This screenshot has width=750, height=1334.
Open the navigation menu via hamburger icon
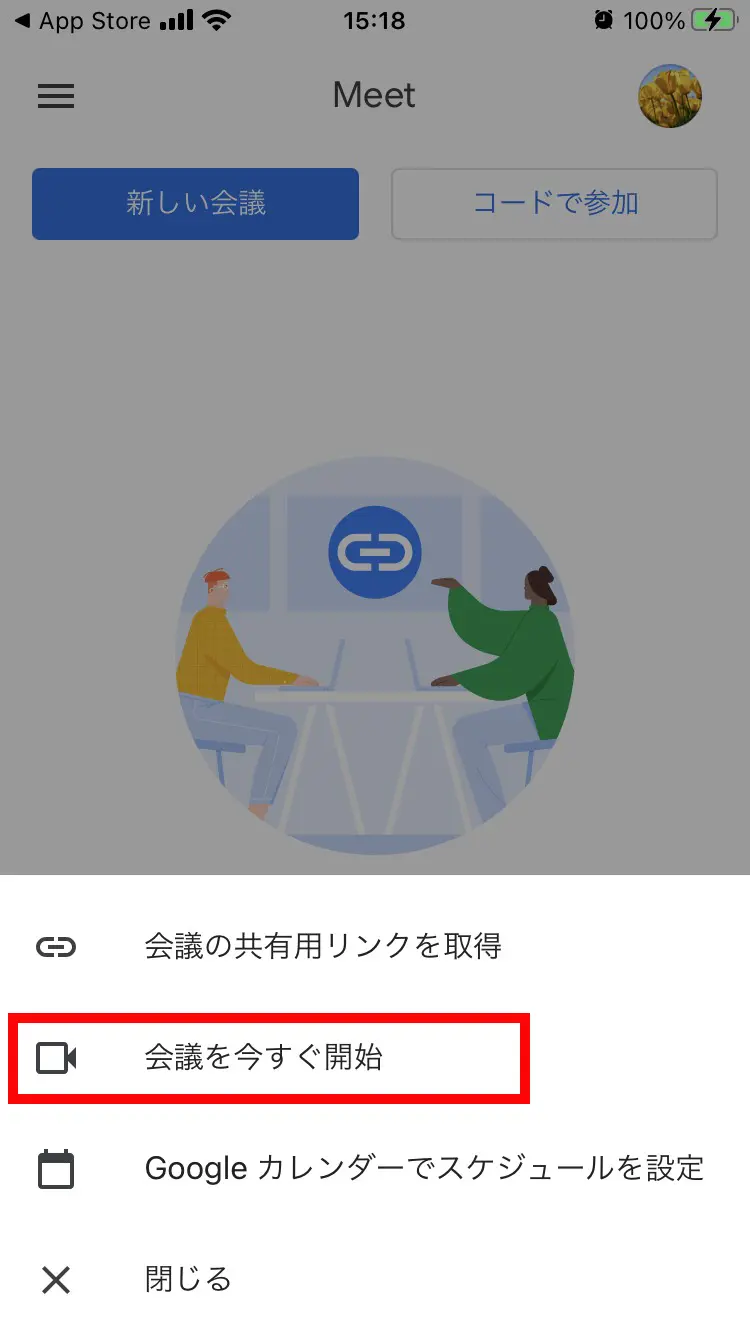(x=56, y=96)
